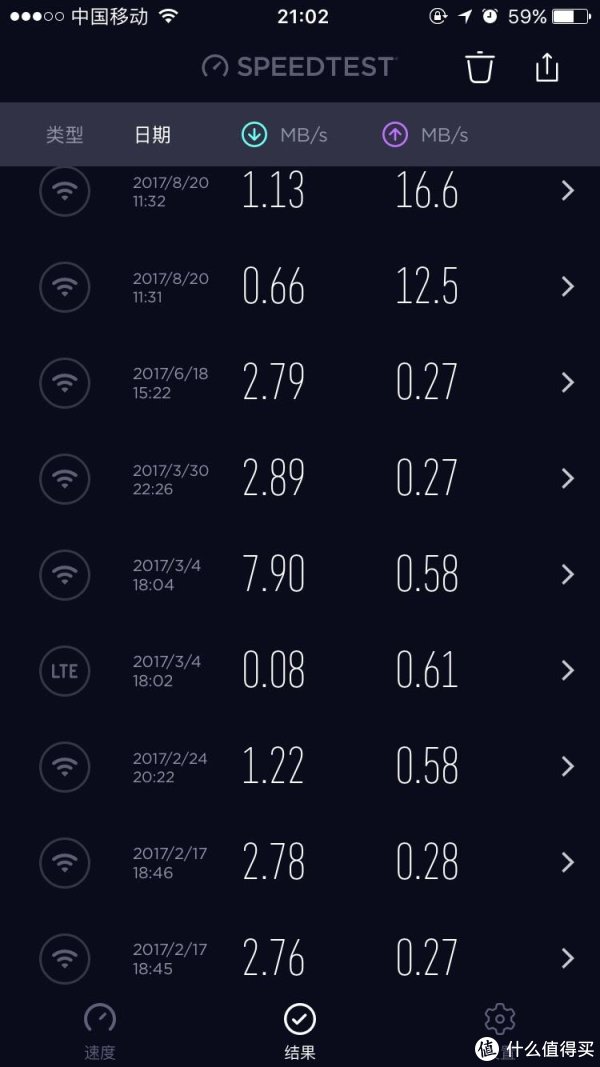Switch to the 速度 tab
The height and width of the screenshot is (1067, 600).
click(x=100, y=1031)
